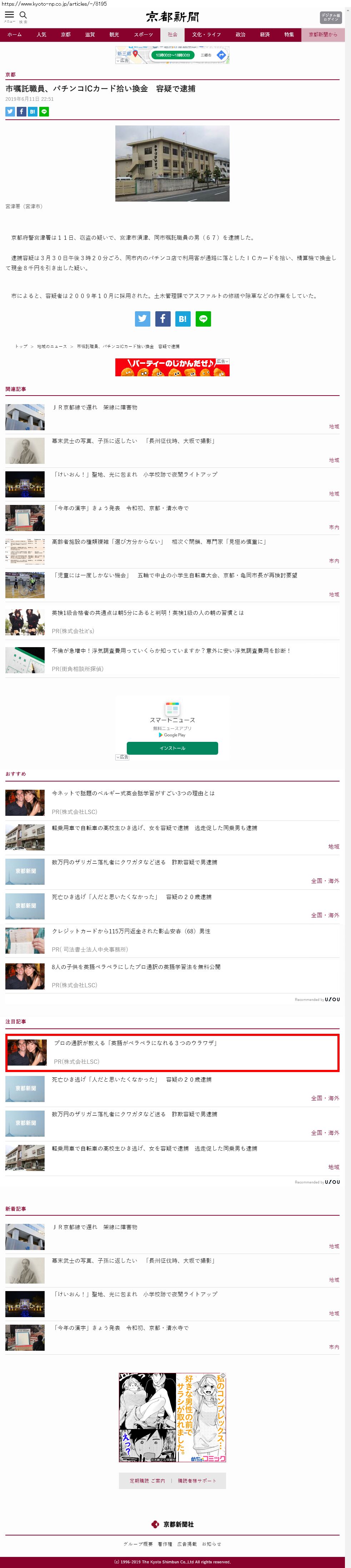The width and height of the screenshot is (351, 1568).
Task: Read the 「児童には一度しかない機会」 article
Action: click(x=174, y=575)
